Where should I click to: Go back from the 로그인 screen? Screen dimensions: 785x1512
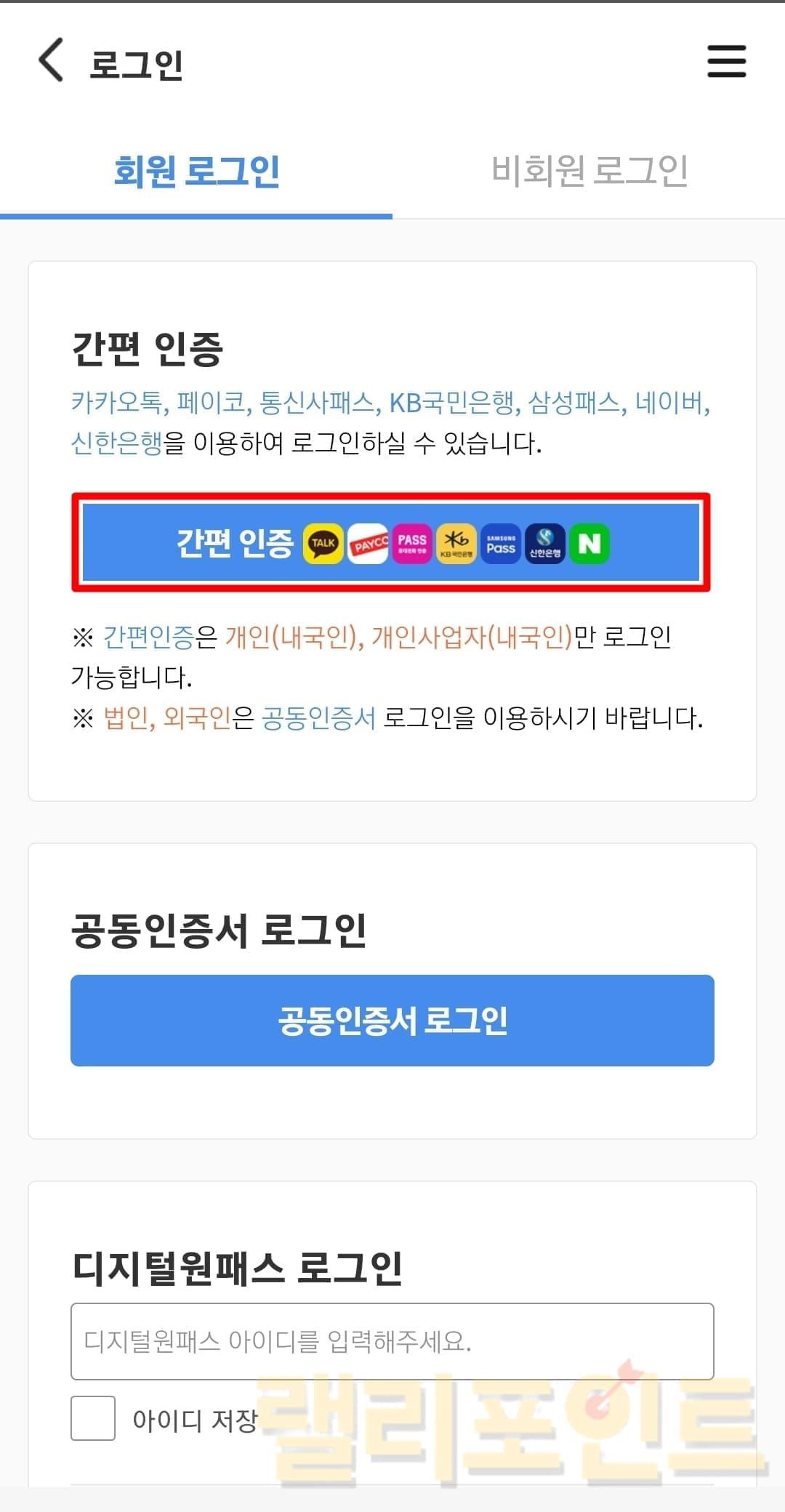(51, 61)
